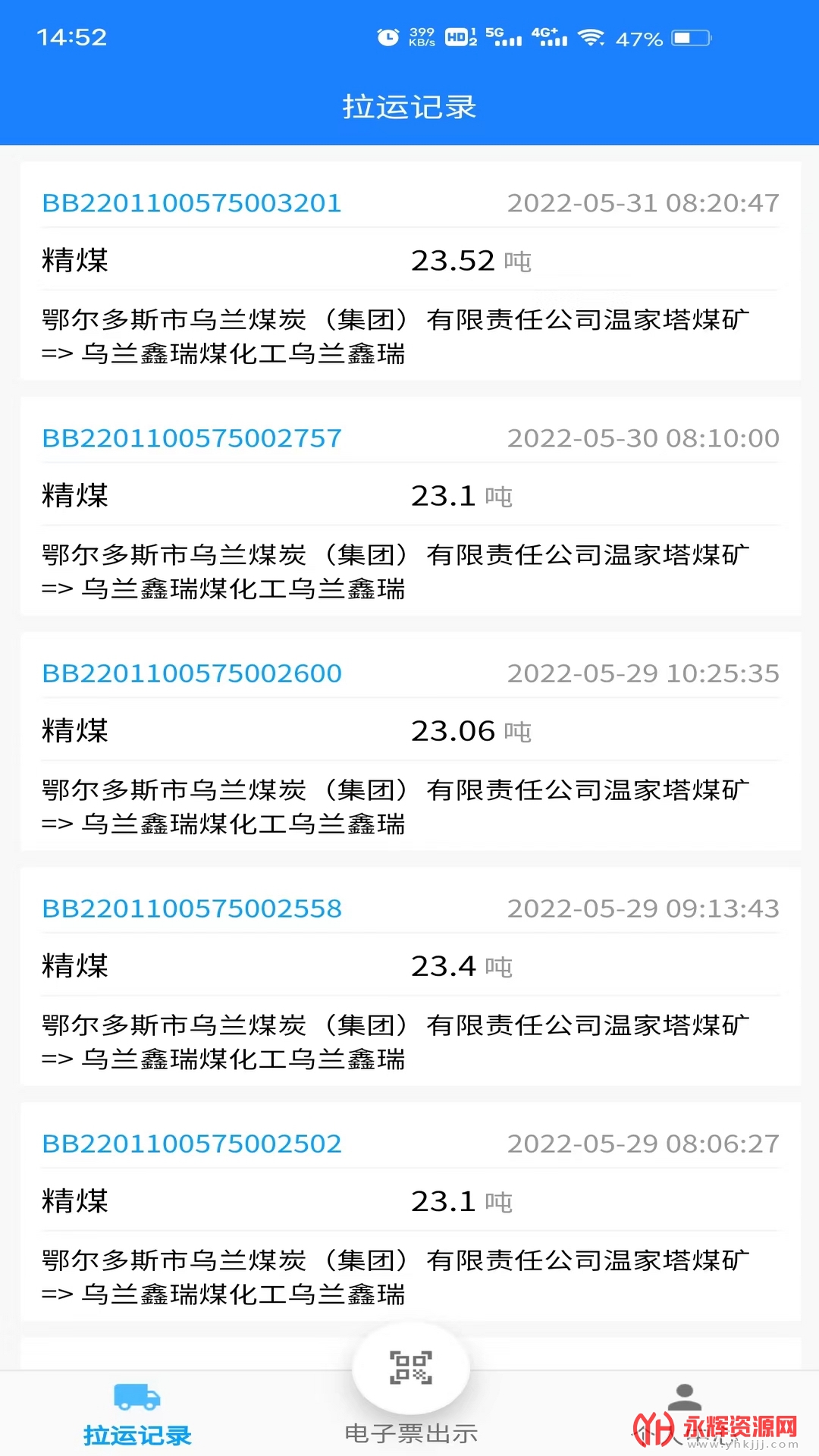Open record BB2201100575003201

[x=410, y=271]
